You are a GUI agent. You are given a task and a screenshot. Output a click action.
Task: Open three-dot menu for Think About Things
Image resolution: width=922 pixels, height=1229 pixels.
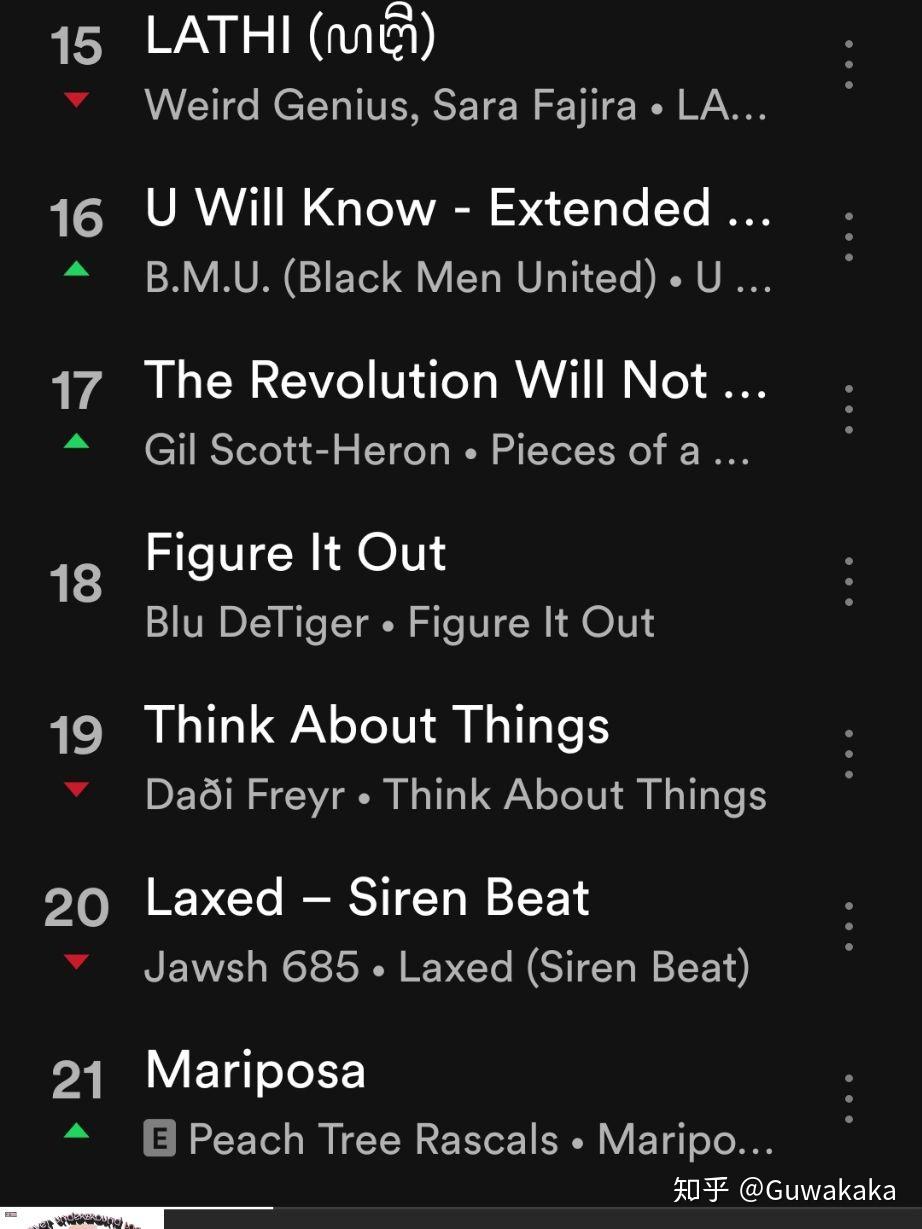848,754
